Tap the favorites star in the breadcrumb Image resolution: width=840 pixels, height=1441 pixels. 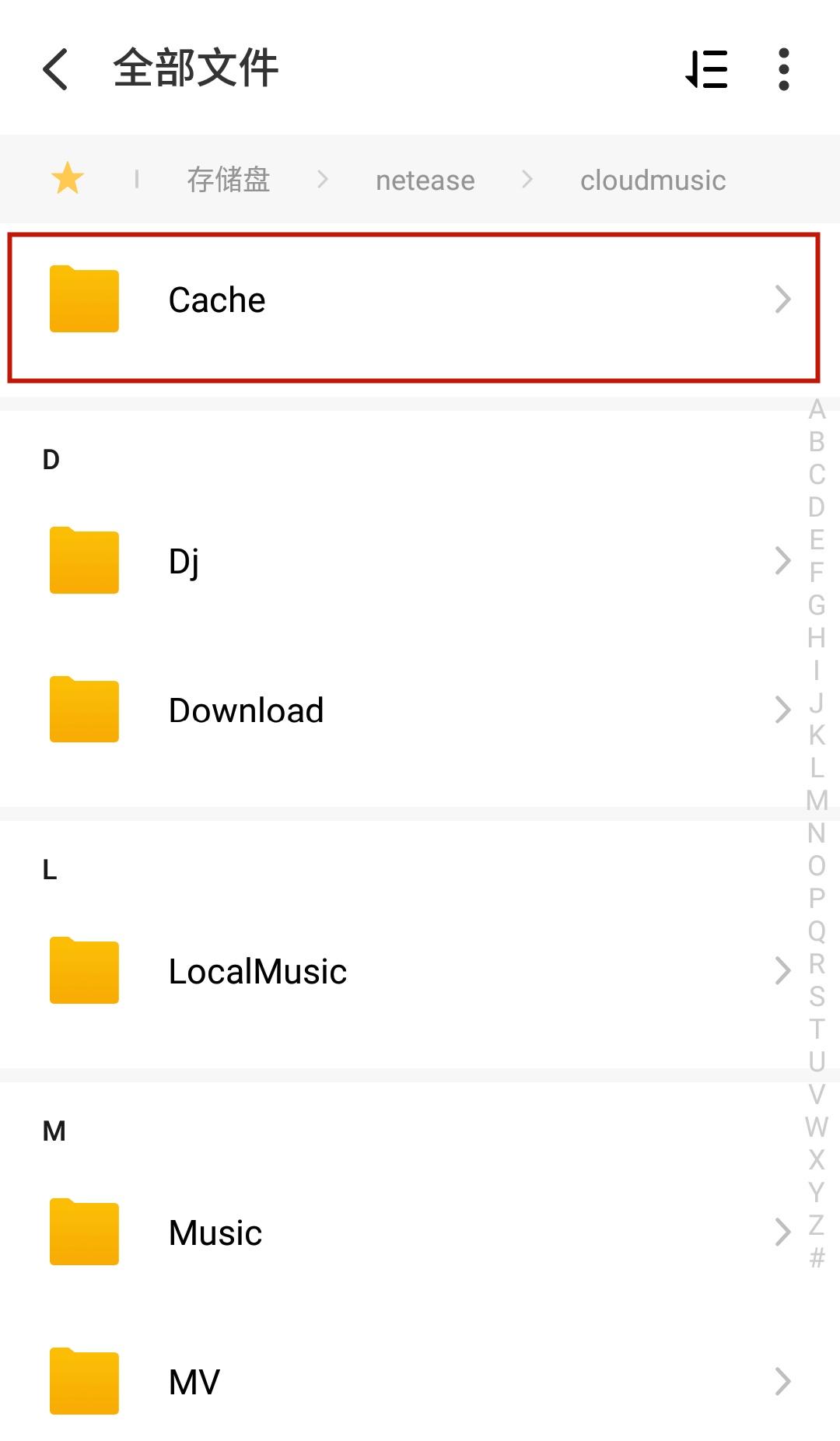click(68, 179)
